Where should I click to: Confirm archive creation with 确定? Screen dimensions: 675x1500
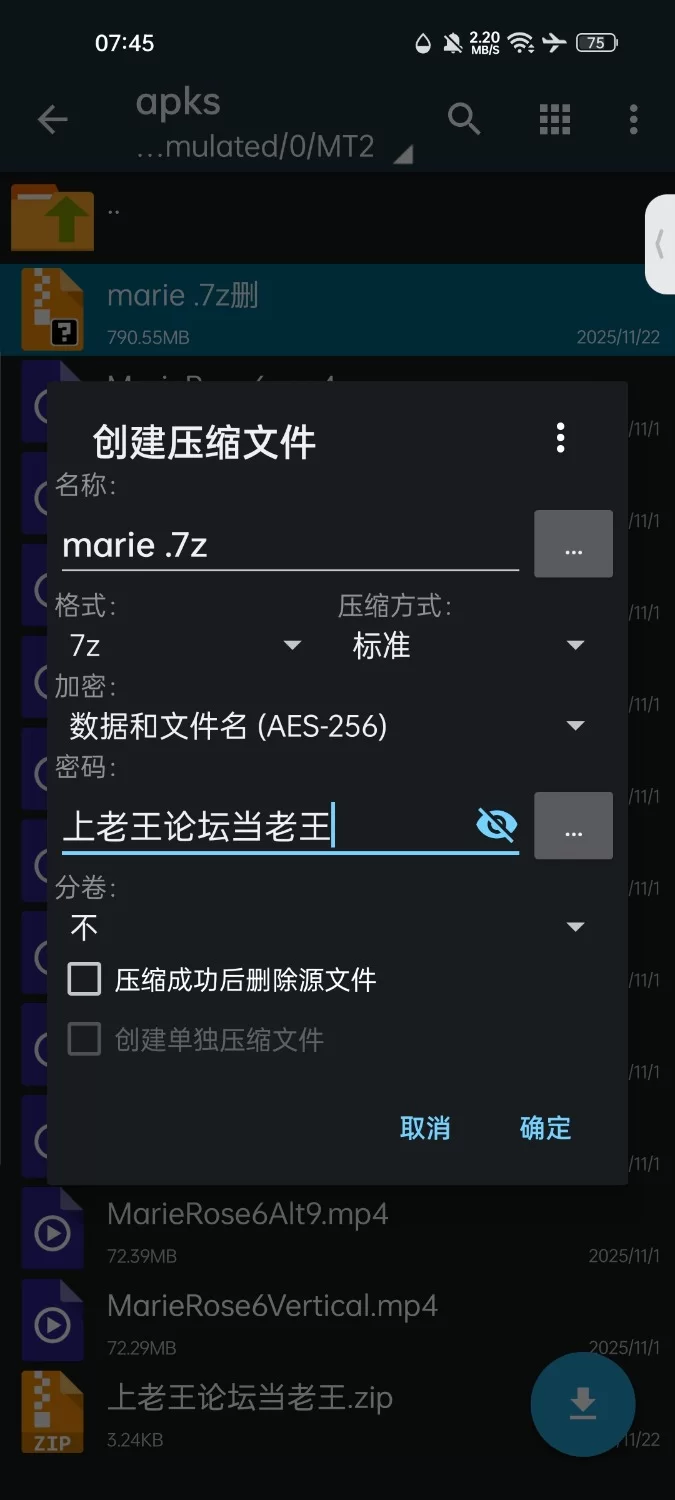(x=545, y=1128)
